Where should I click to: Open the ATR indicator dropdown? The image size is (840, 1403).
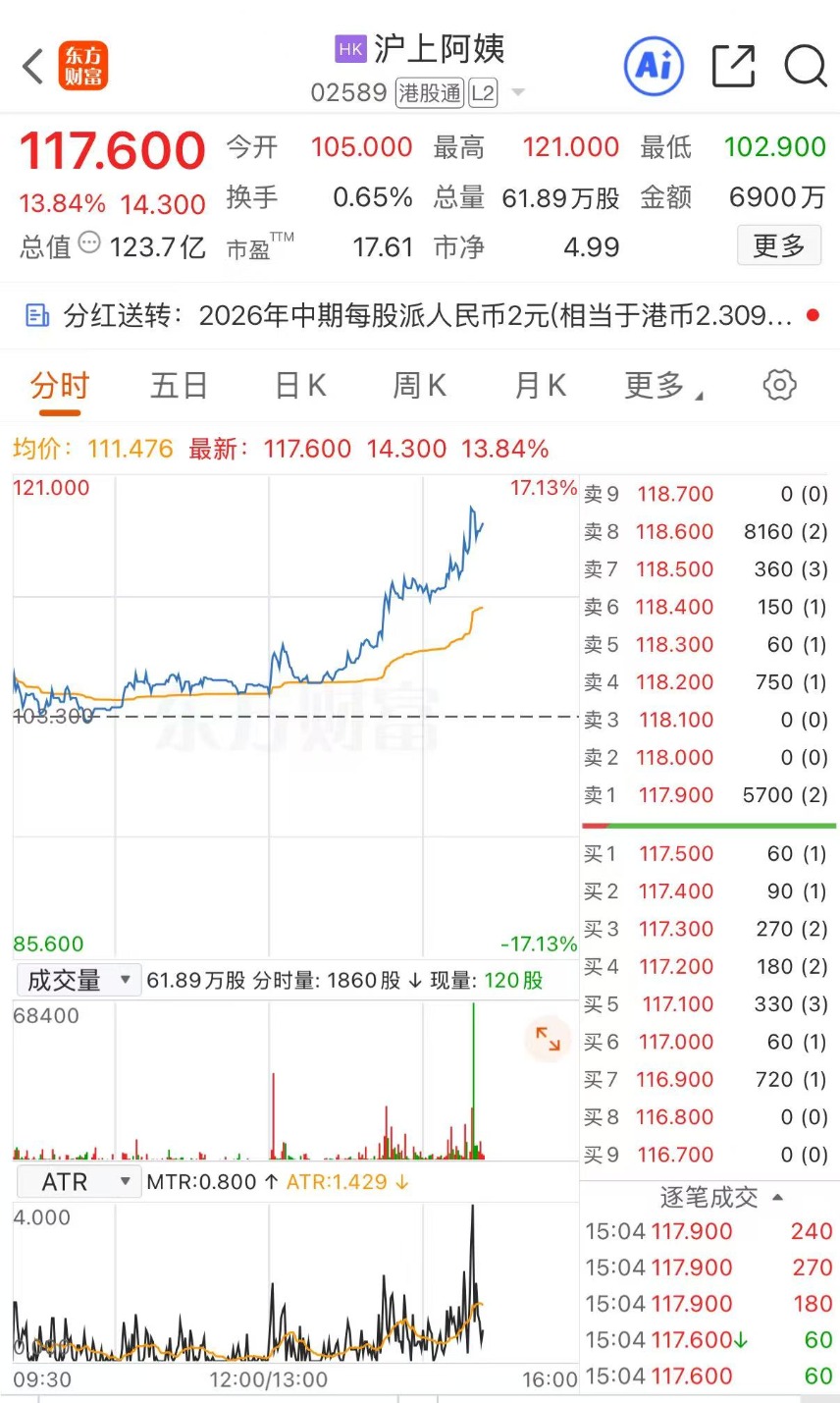77,1182
